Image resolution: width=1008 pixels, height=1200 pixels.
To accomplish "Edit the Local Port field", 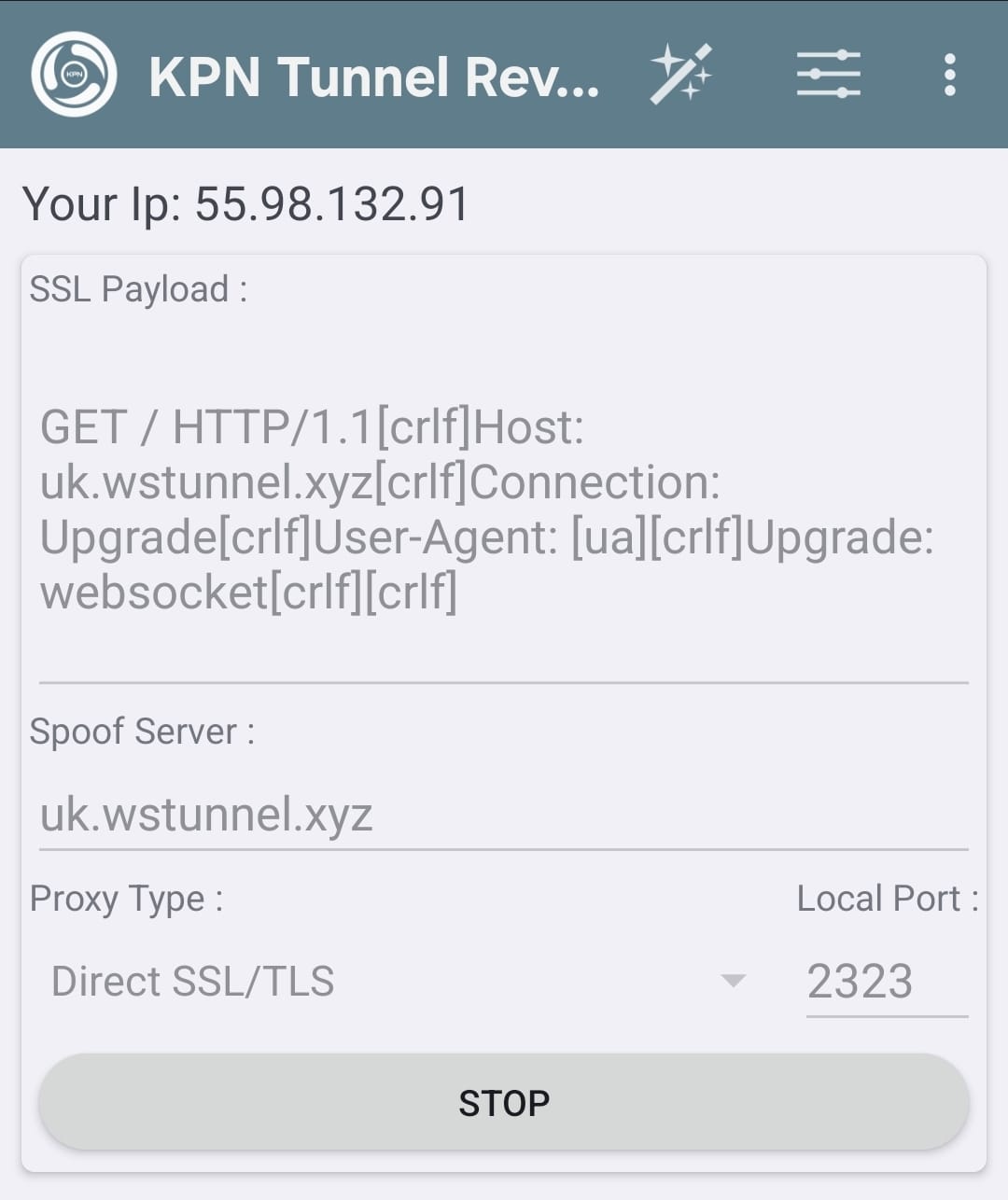I will click(x=885, y=981).
